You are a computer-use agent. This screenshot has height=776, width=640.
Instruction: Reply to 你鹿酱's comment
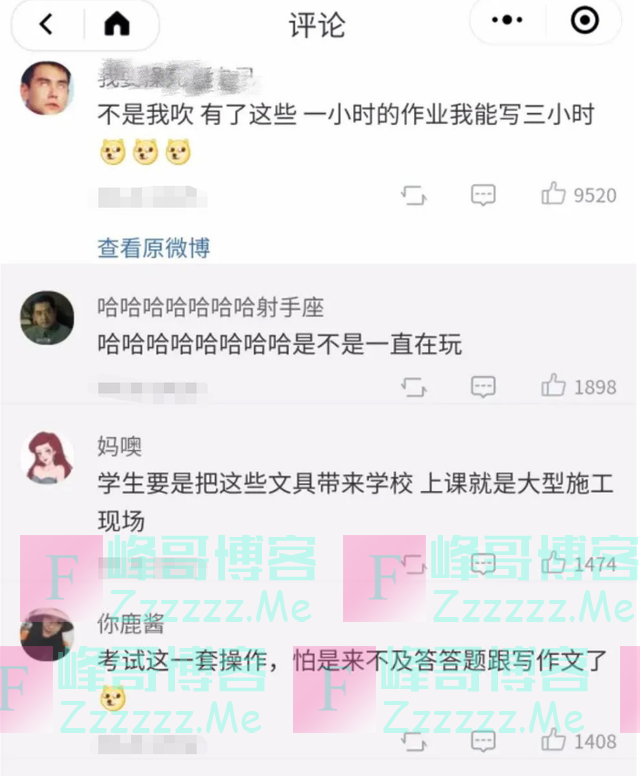(x=484, y=741)
